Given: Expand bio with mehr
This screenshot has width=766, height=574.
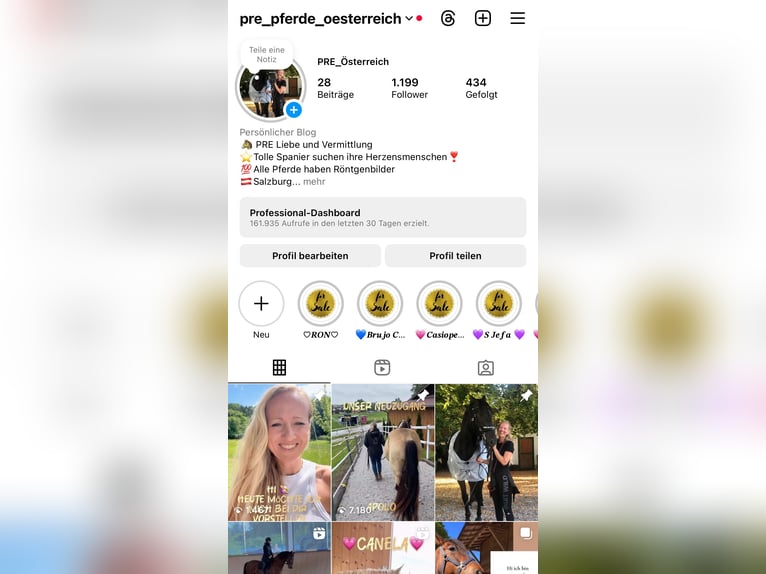Looking at the screenshot, I should click(314, 181).
